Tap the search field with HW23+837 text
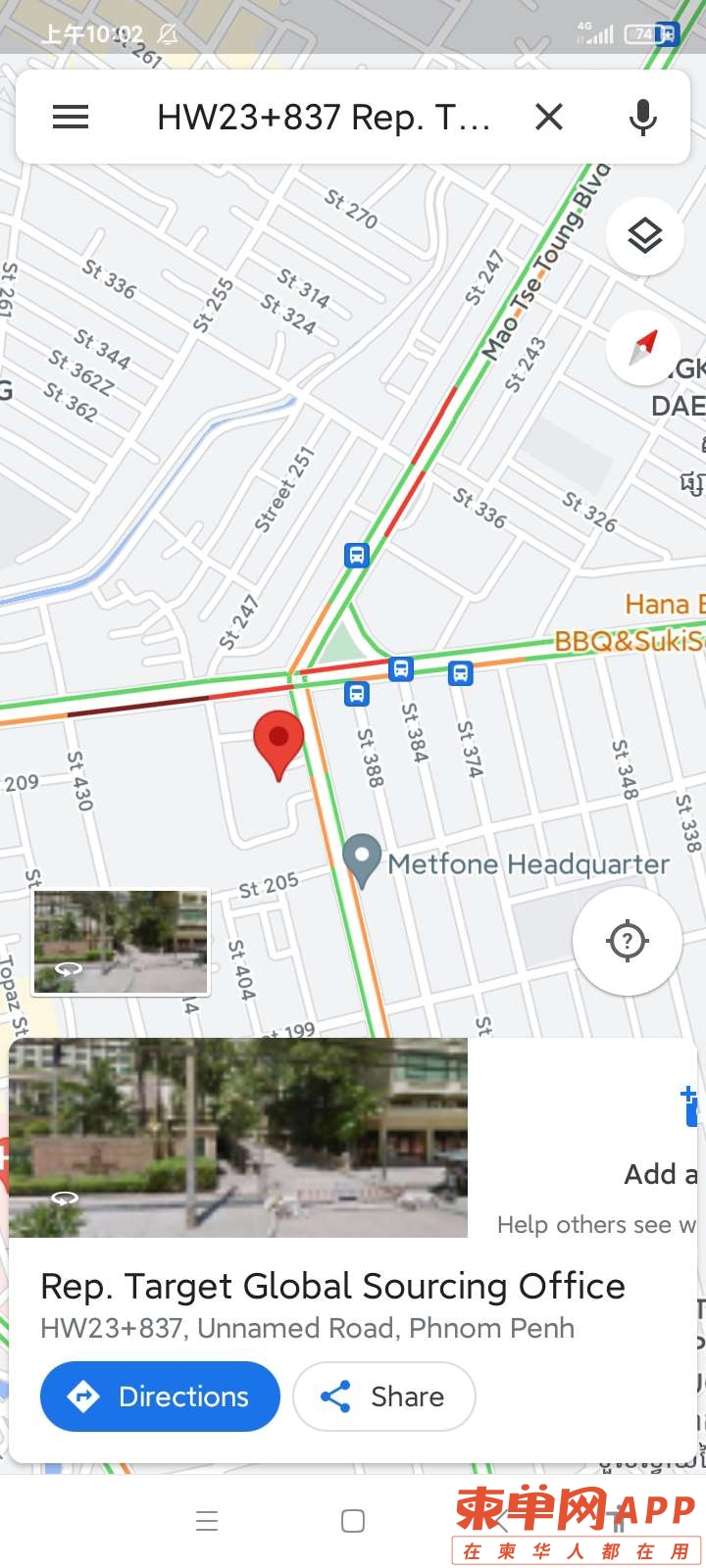Viewport: 706px width, 1568px height. (324, 118)
